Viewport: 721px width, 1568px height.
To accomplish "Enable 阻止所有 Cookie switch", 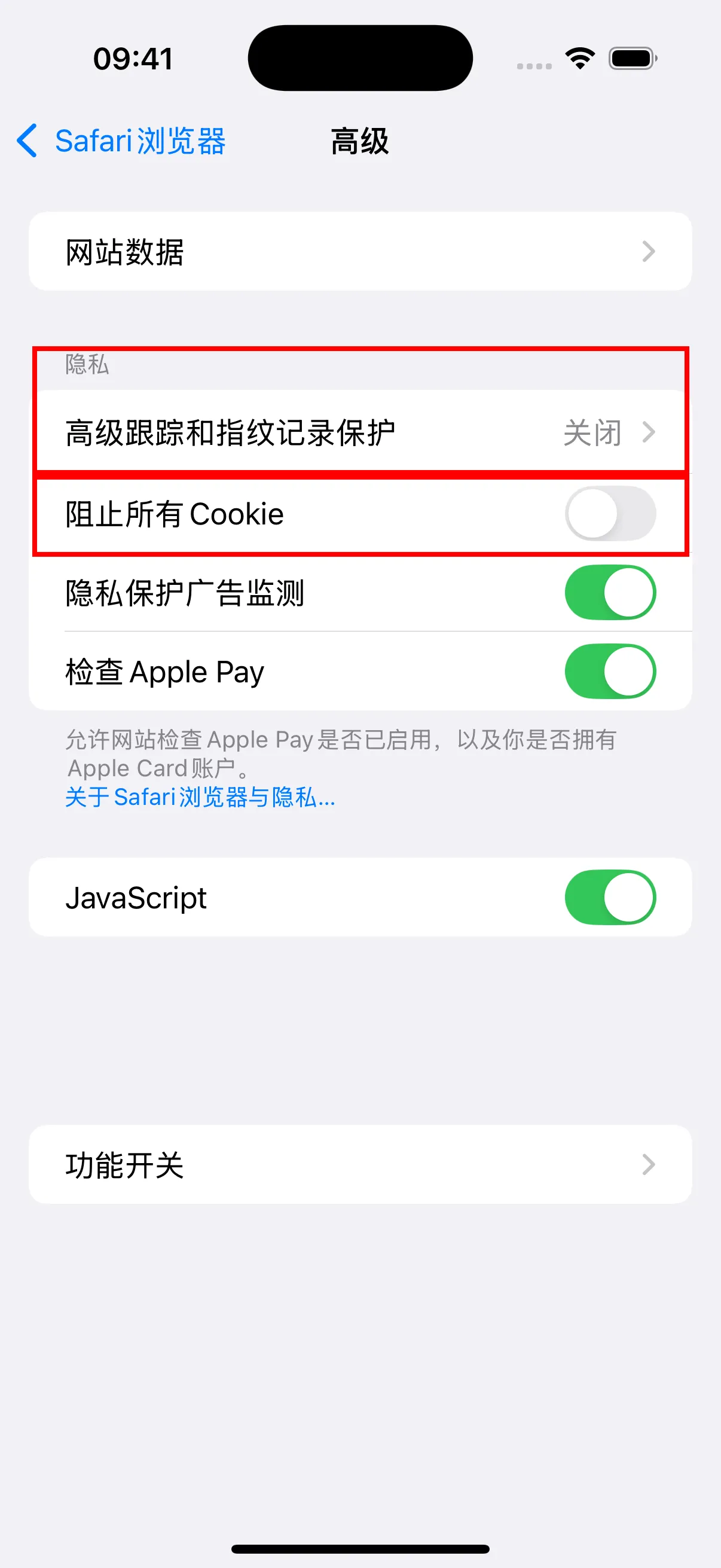I will click(x=610, y=514).
